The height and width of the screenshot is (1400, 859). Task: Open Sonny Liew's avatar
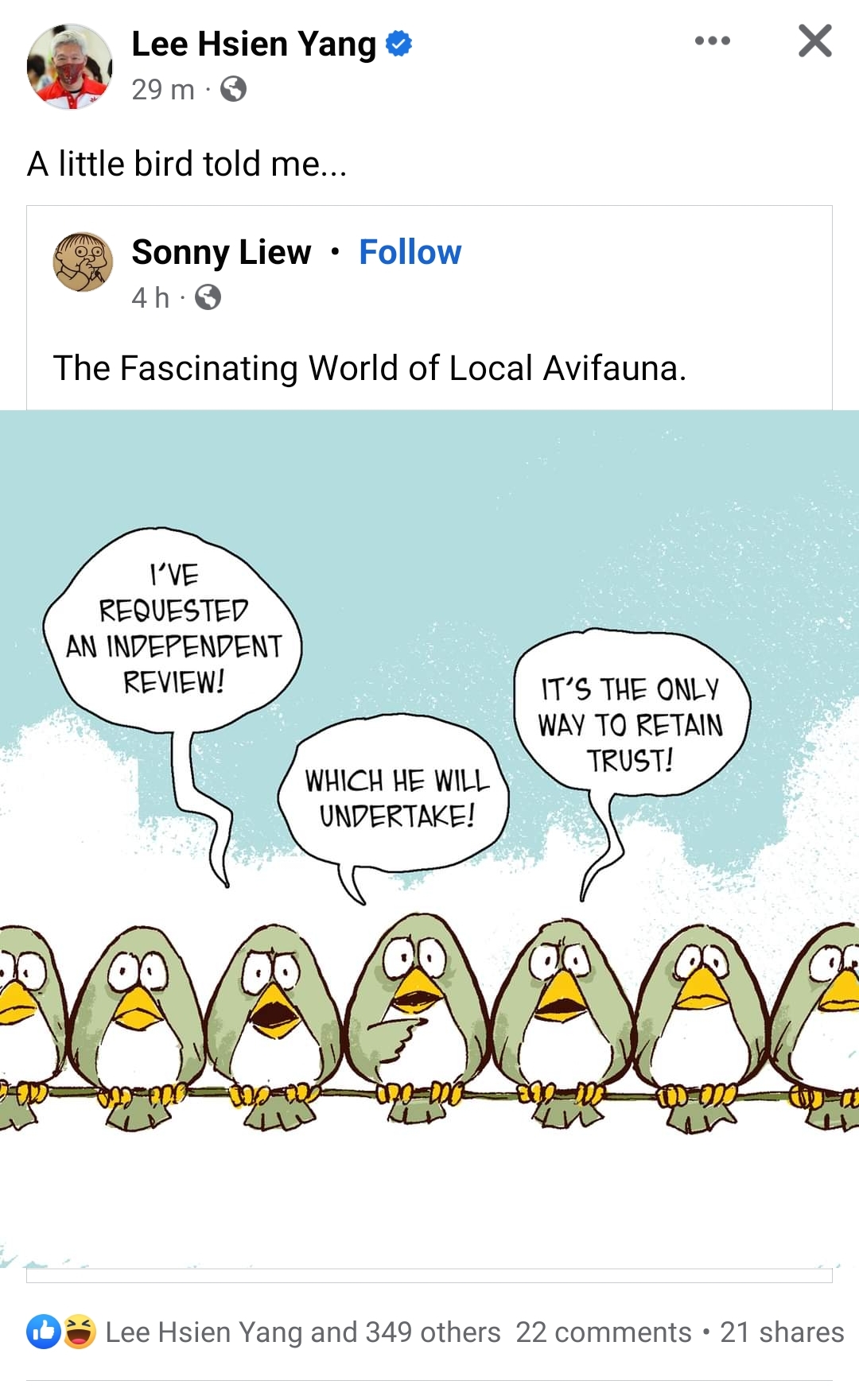click(83, 262)
